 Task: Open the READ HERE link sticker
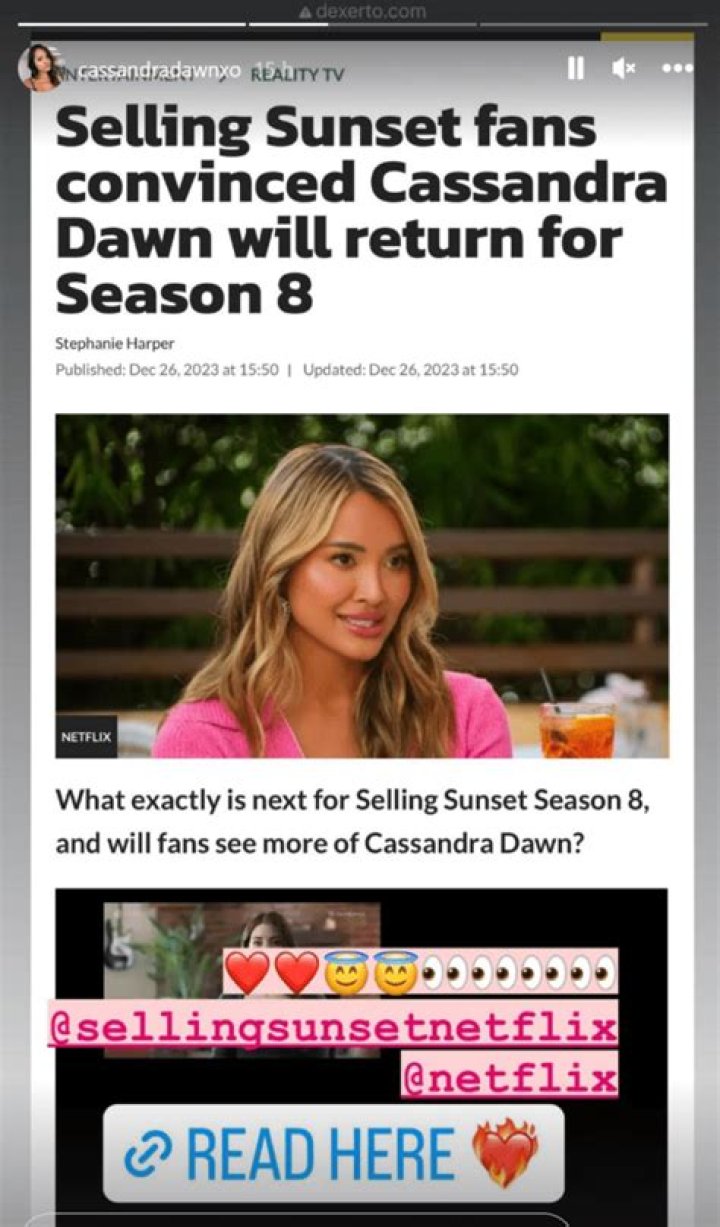point(334,1153)
